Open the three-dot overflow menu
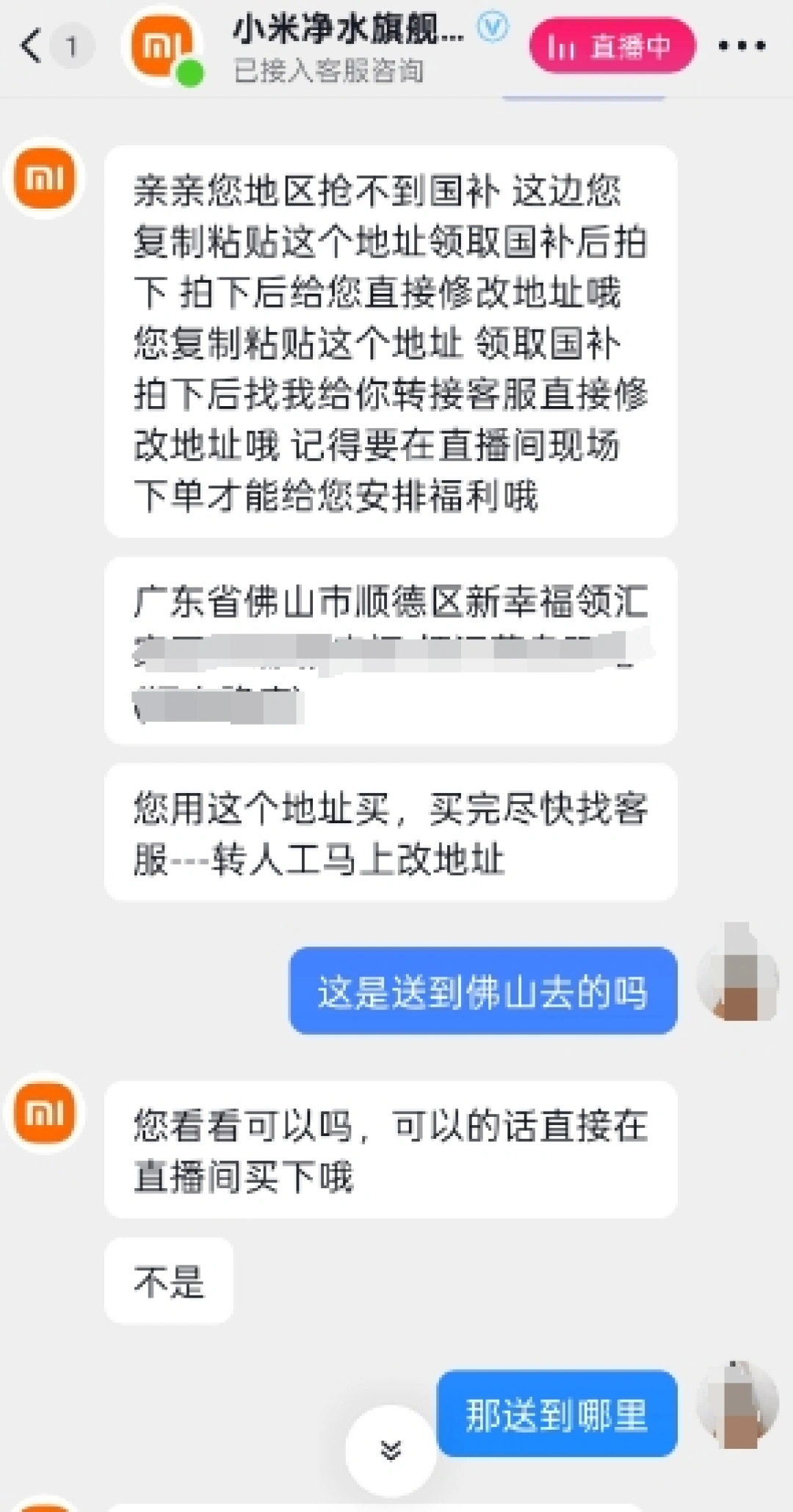The image size is (793, 1512). pos(742,46)
